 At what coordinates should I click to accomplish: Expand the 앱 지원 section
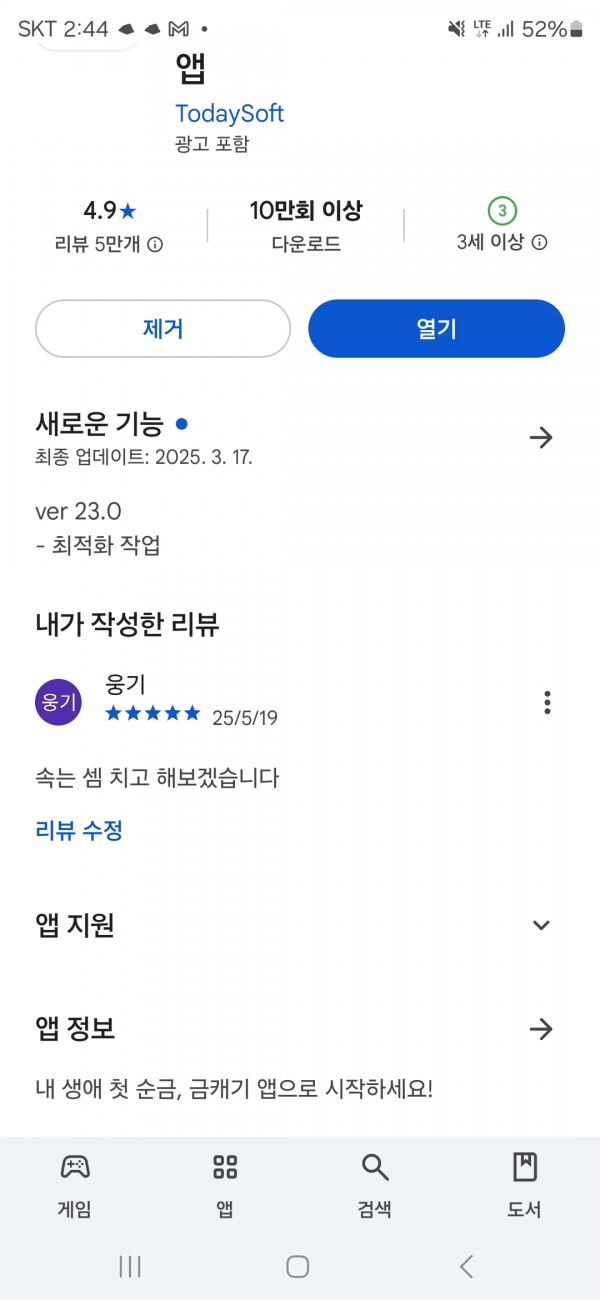point(541,925)
